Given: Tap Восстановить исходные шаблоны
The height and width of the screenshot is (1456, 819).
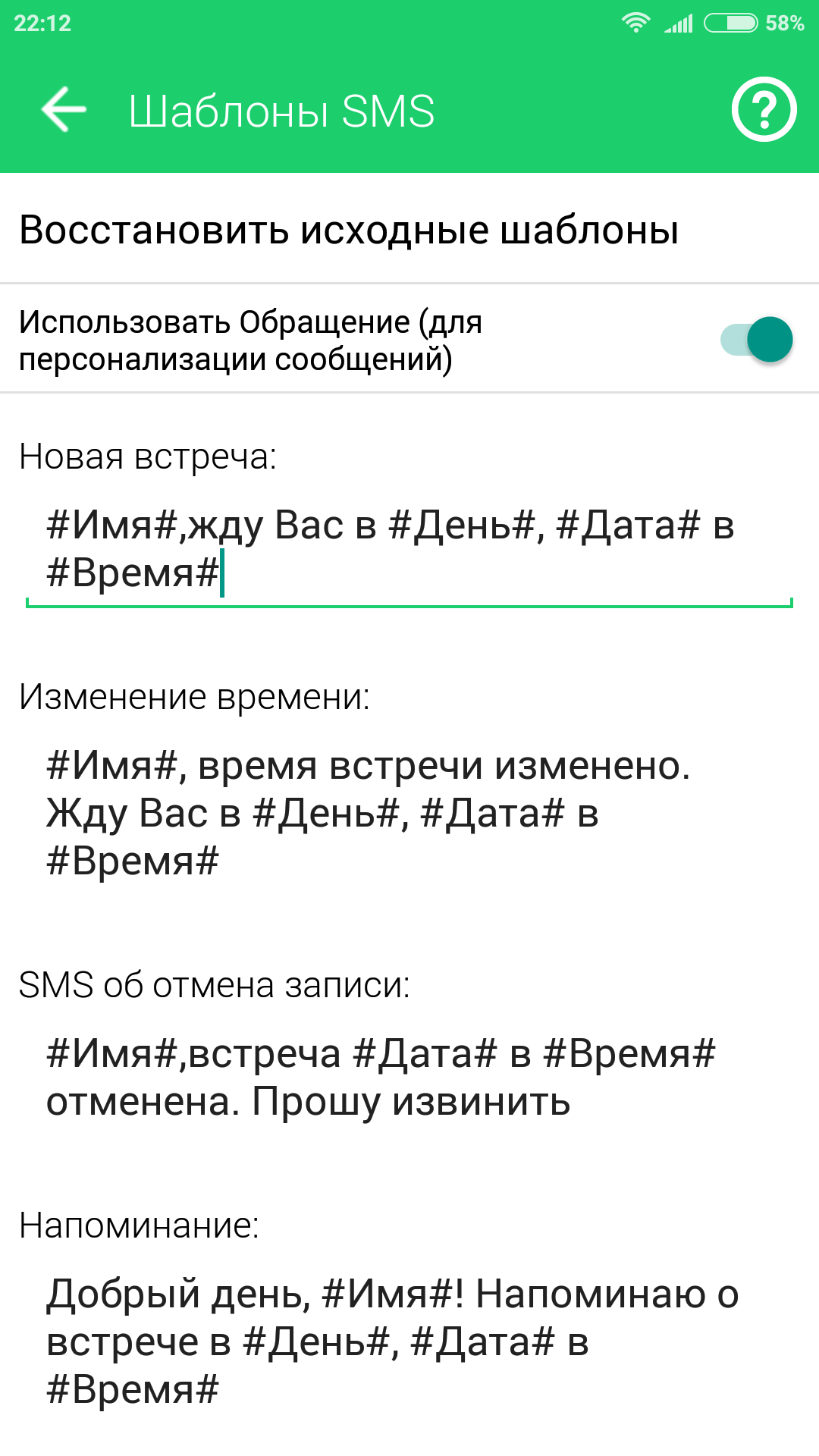Looking at the screenshot, I should click(x=349, y=230).
